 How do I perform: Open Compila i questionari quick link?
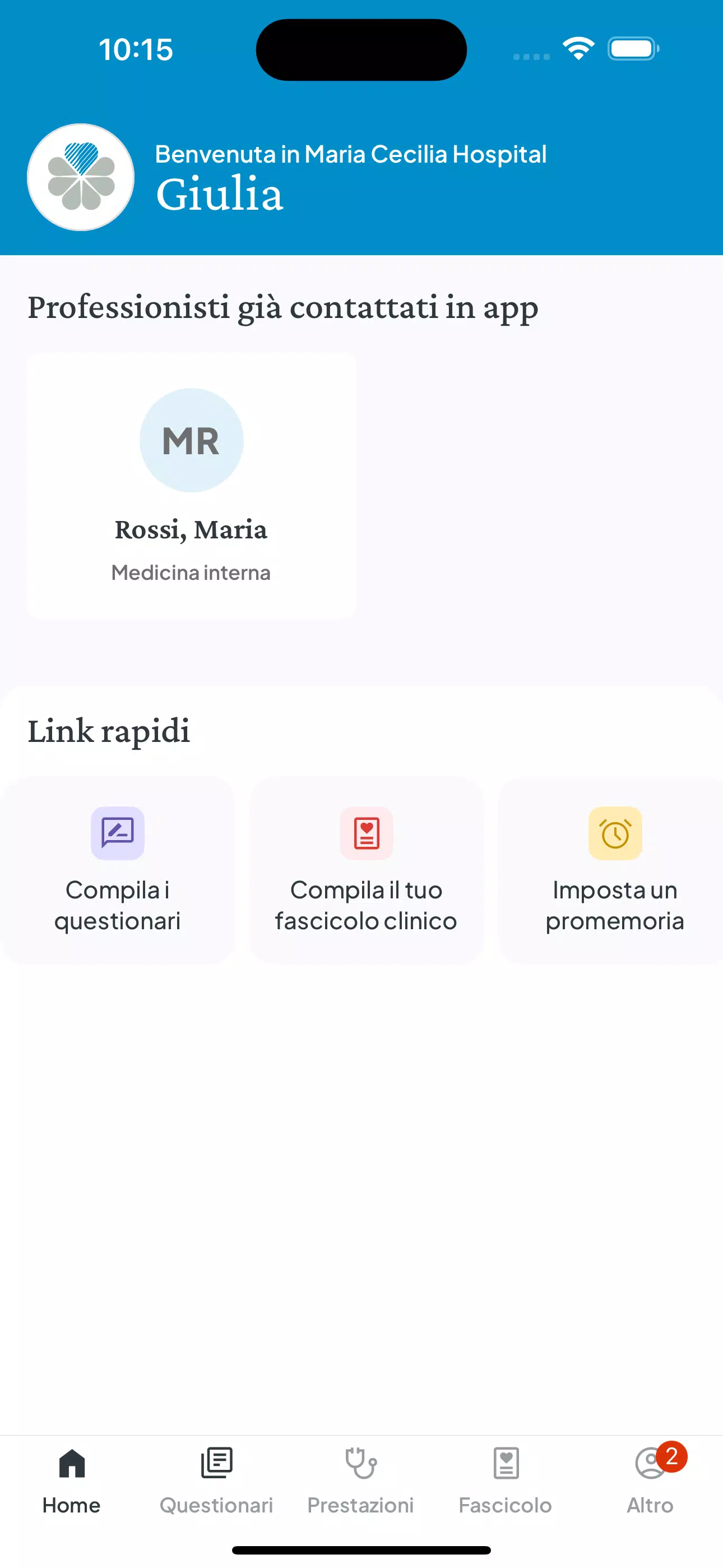click(x=118, y=870)
